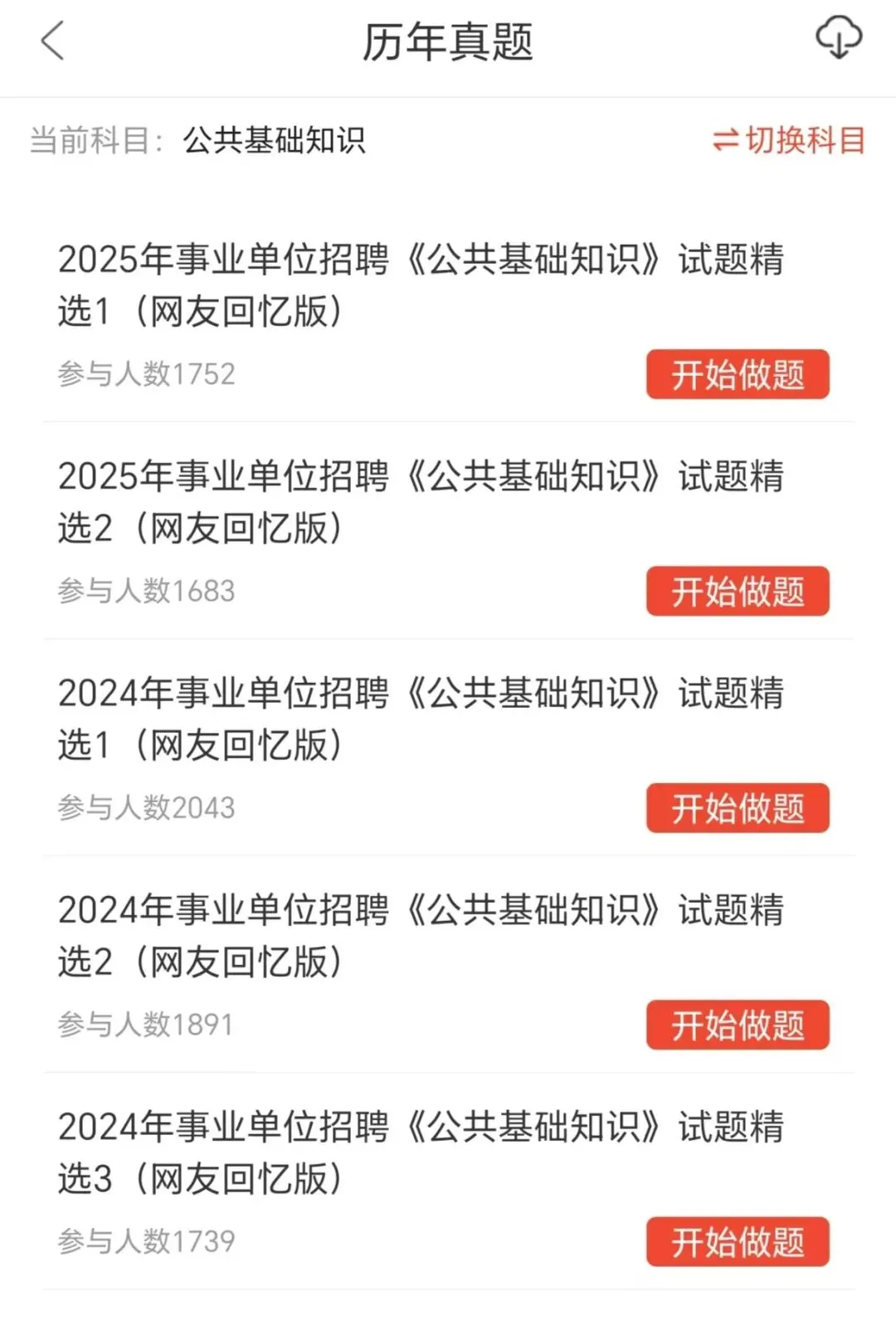The height and width of the screenshot is (1335, 896).
Task: Start 2024 试题精选2 with 开始做题
Action: coord(738,1025)
